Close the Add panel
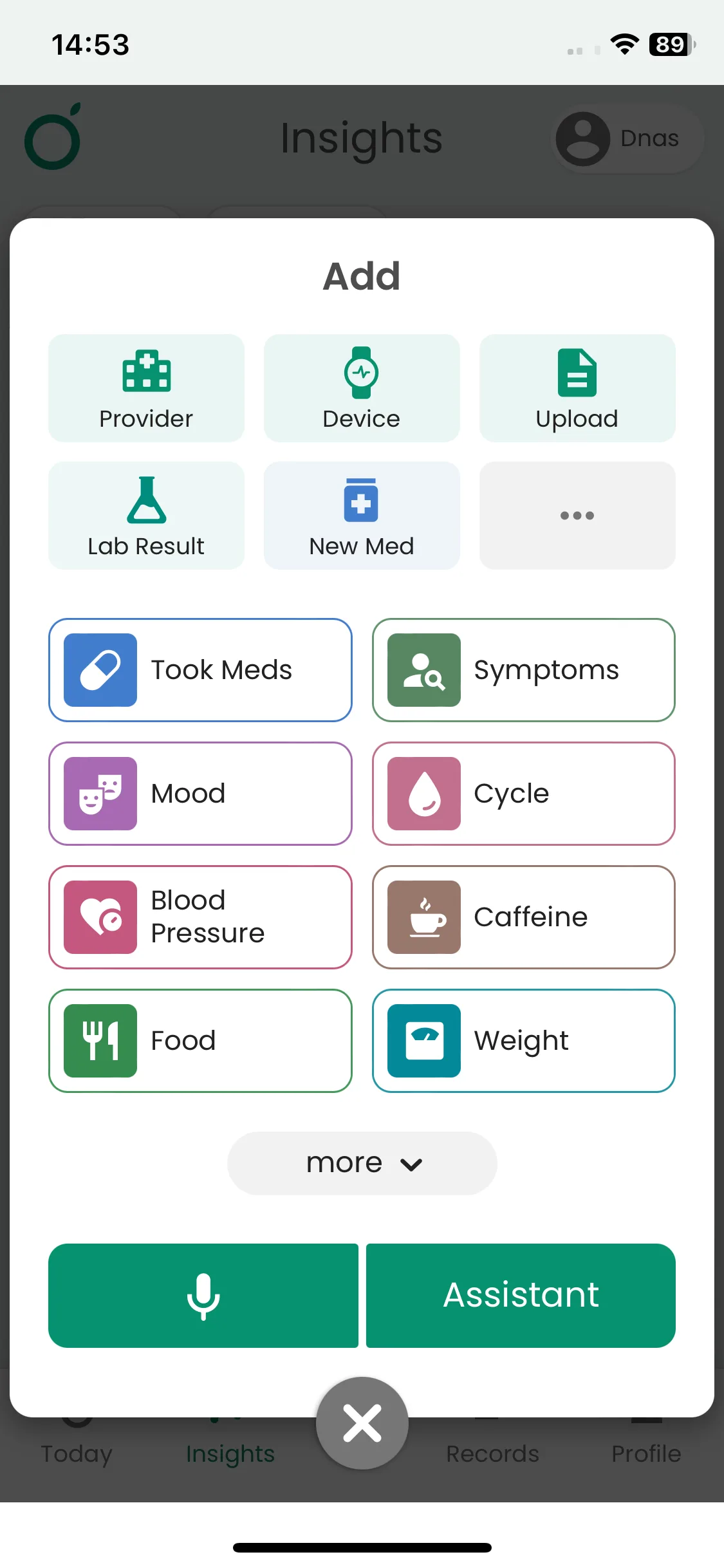Screen dimensions: 724x1568 (362, 1423)
